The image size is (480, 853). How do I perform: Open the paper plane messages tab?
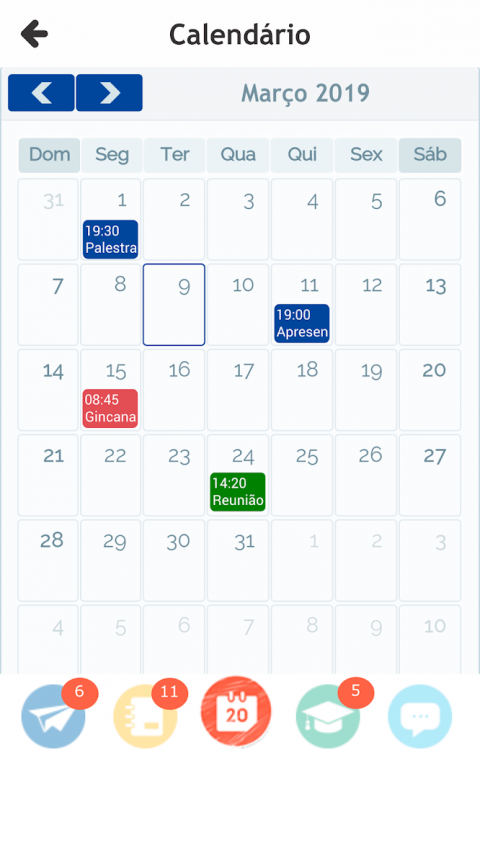tap(53, 716)
